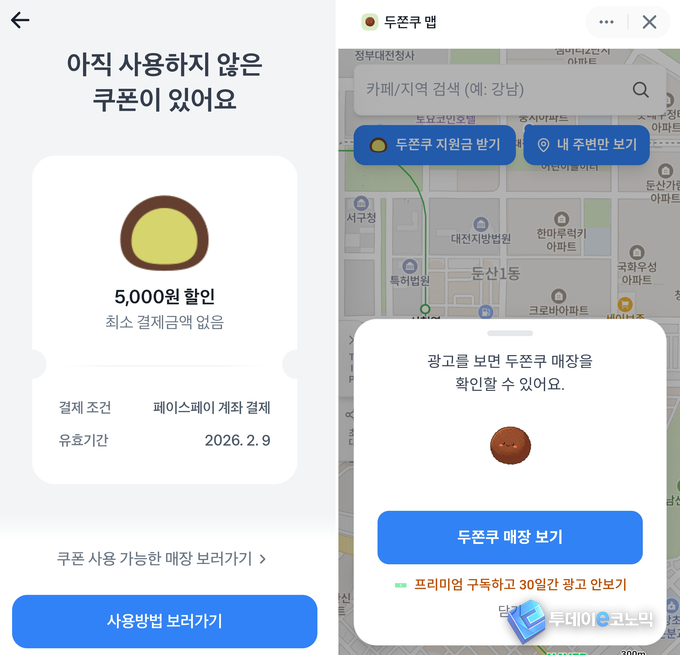Open the 두쫀쿠 맵 overflow menu
This screenshot has height=655, width=680.
point(606,22)
